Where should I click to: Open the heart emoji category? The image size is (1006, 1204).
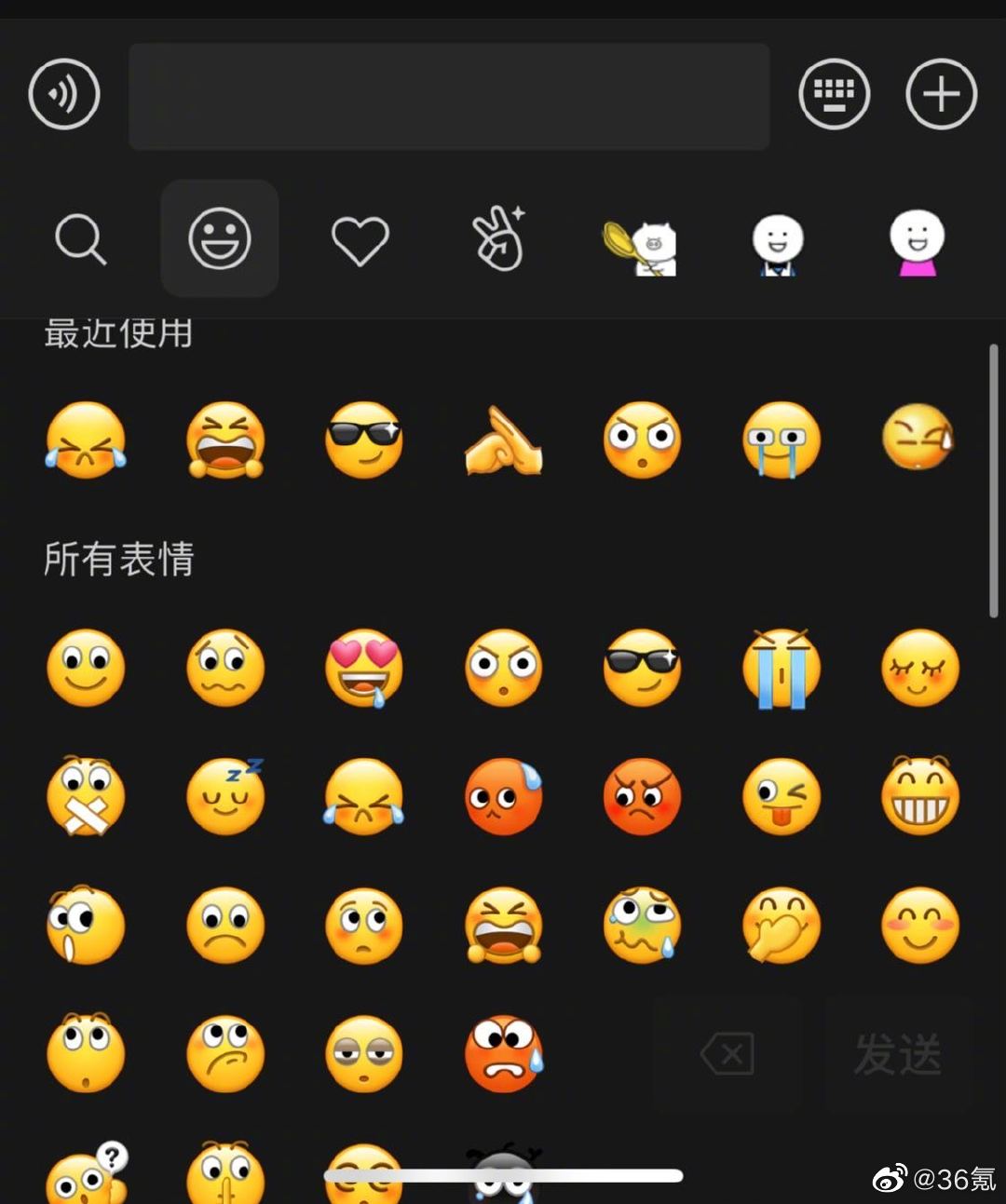tap(360, 239)
